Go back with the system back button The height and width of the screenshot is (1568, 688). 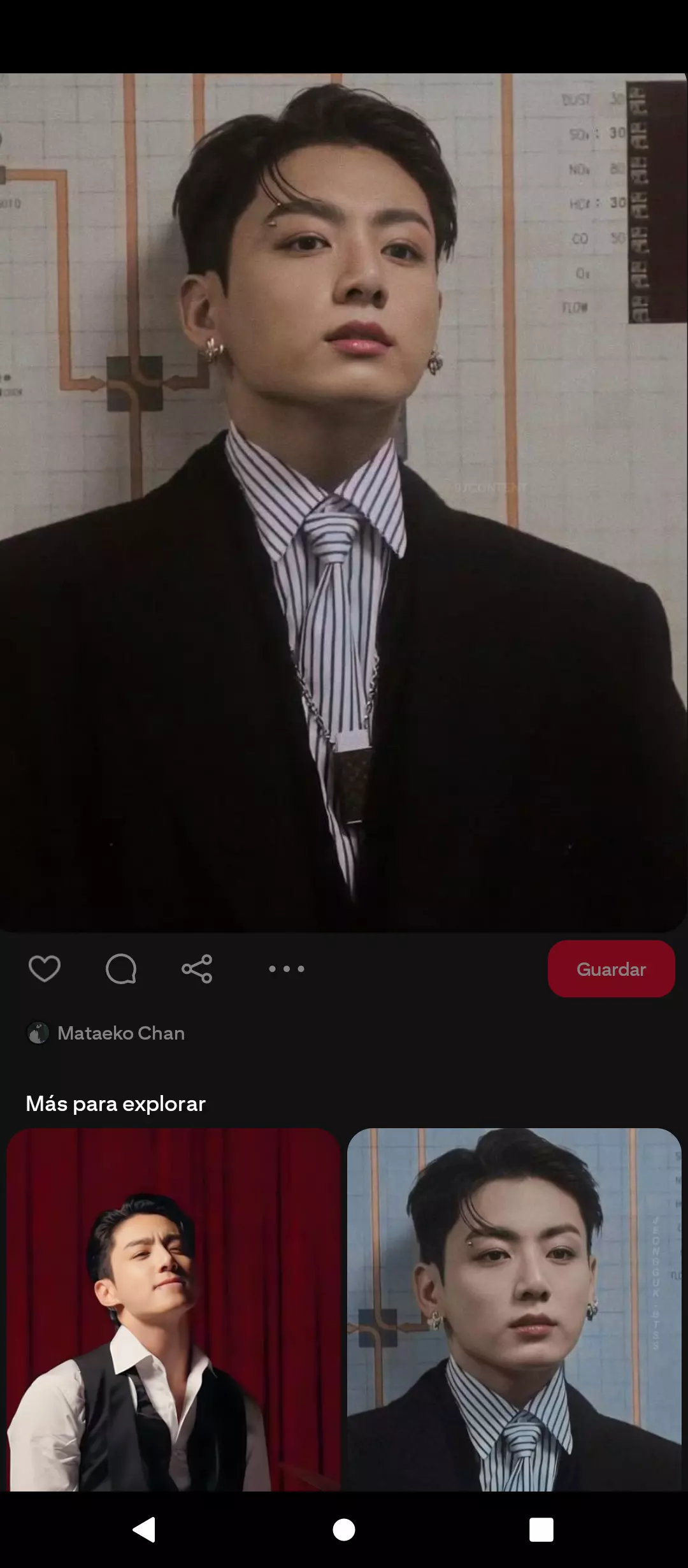point(145,1529)
